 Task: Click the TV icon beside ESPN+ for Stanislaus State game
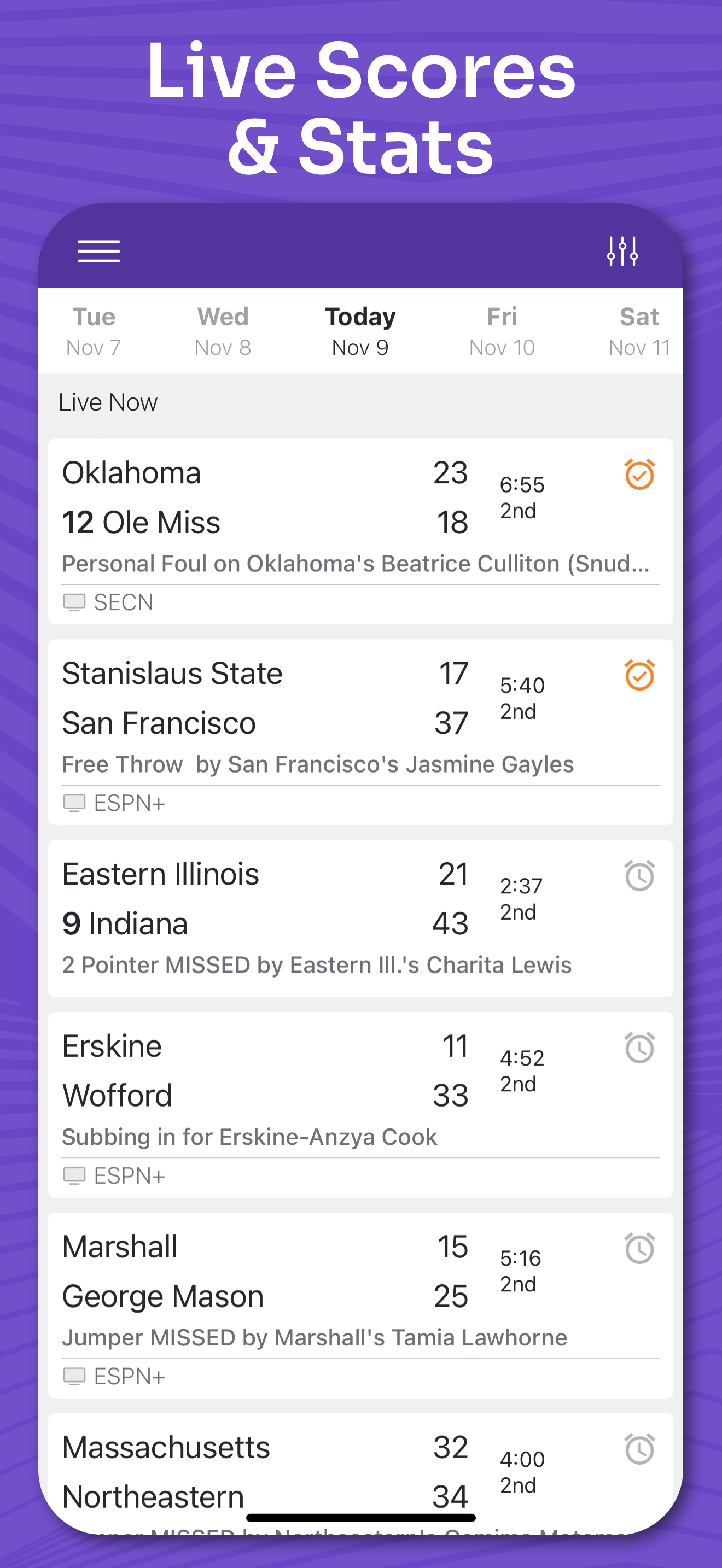click(75, 803)
